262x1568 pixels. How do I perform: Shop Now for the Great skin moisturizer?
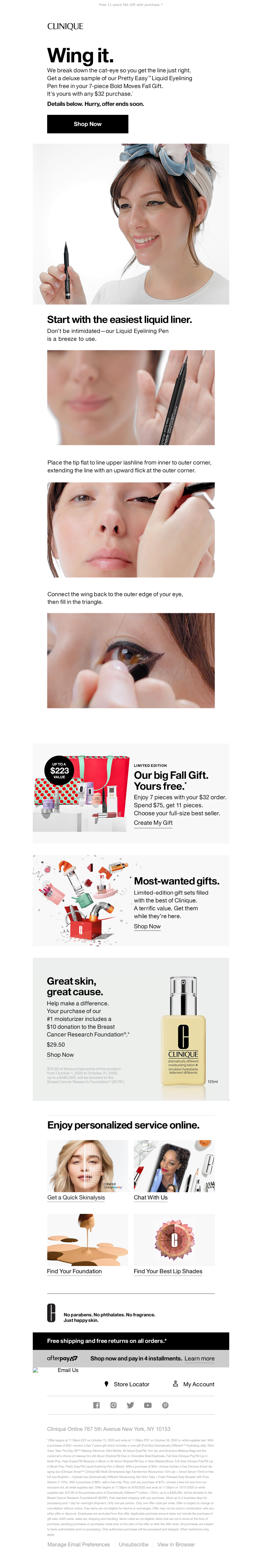(60, 1054)
